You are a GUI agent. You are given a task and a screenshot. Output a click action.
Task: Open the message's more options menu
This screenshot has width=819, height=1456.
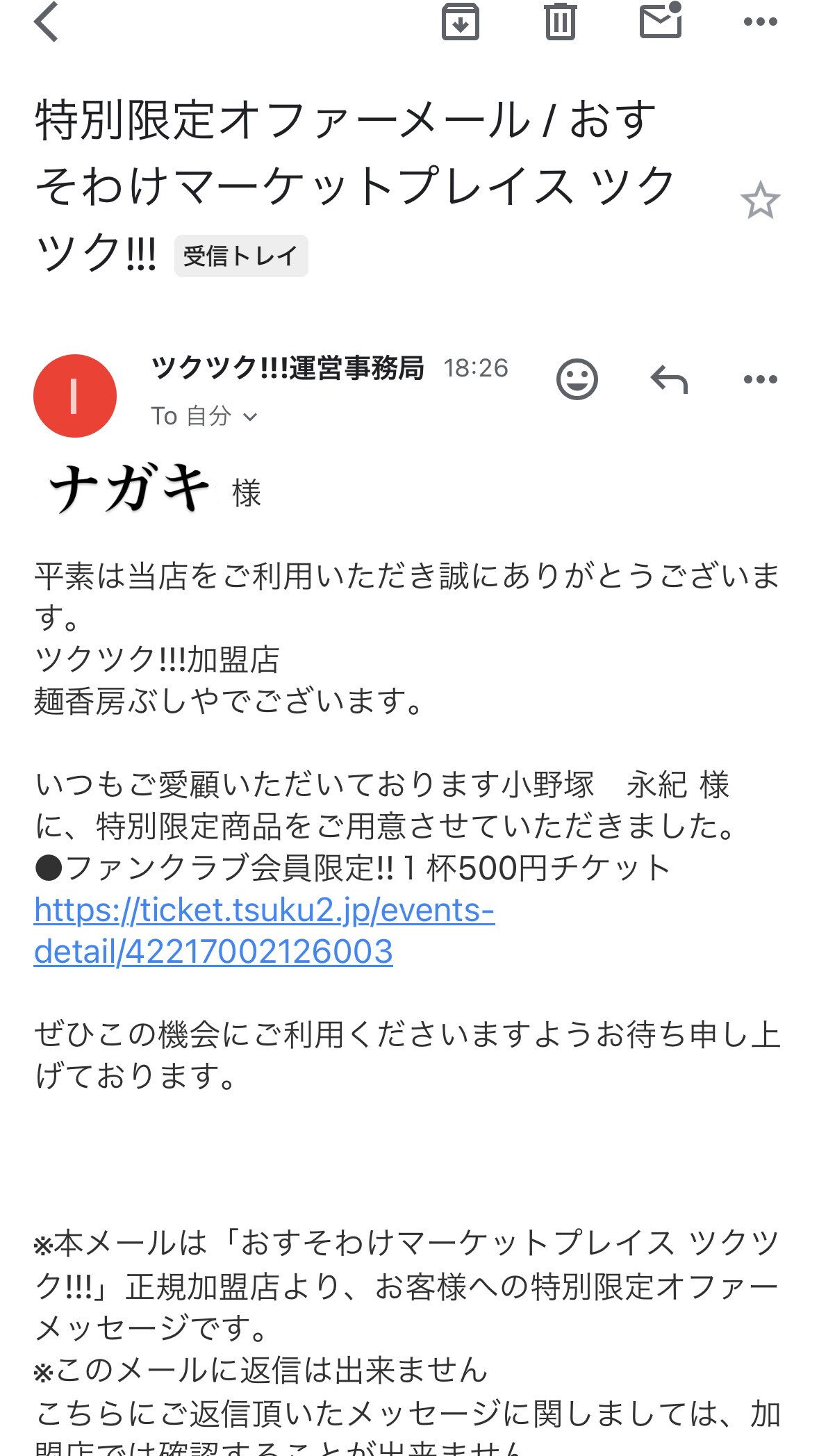pyautogui.click(x=760, y=379)
